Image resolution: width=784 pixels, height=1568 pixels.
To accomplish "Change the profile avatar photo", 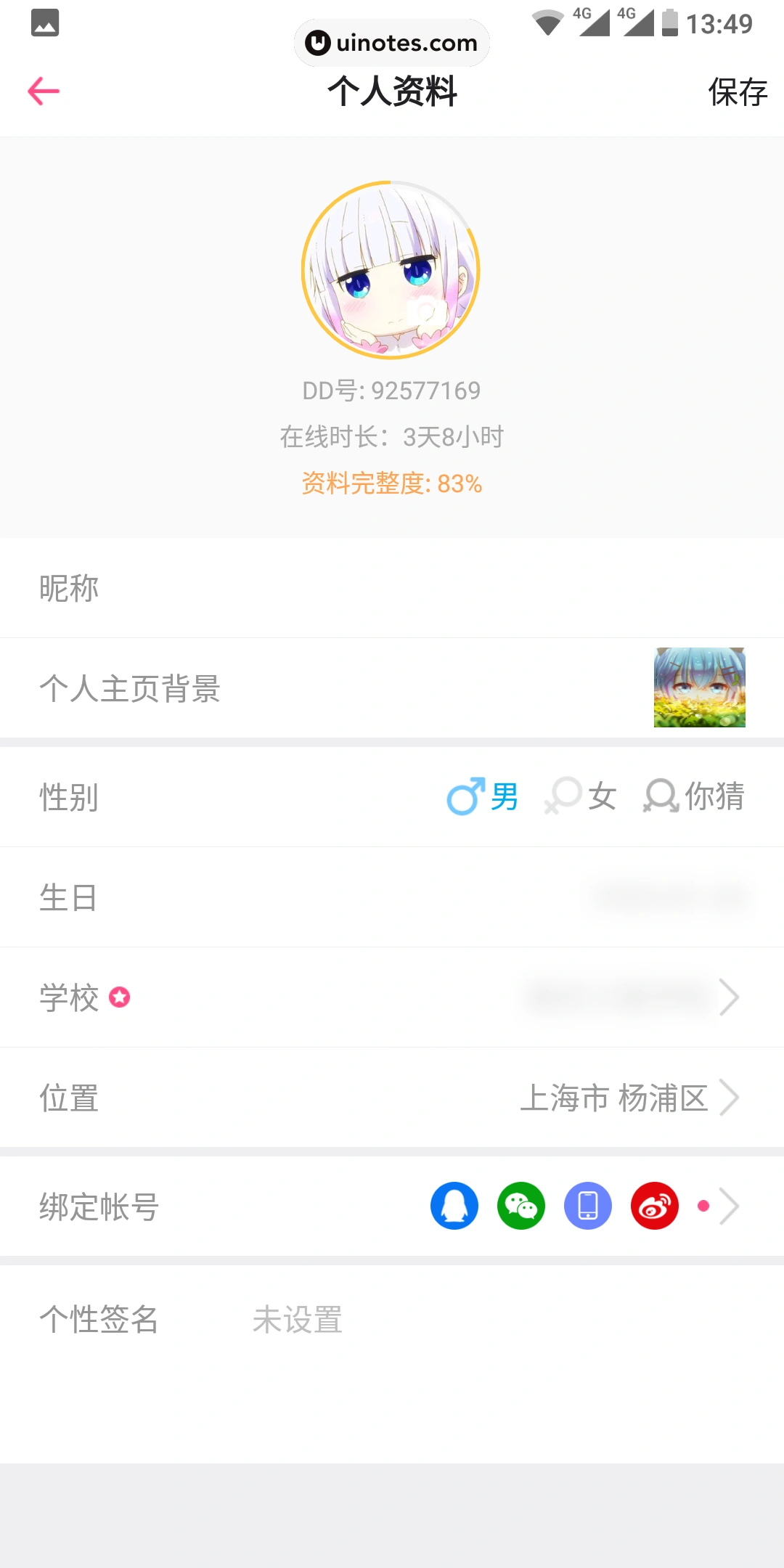I will [391, 270].
